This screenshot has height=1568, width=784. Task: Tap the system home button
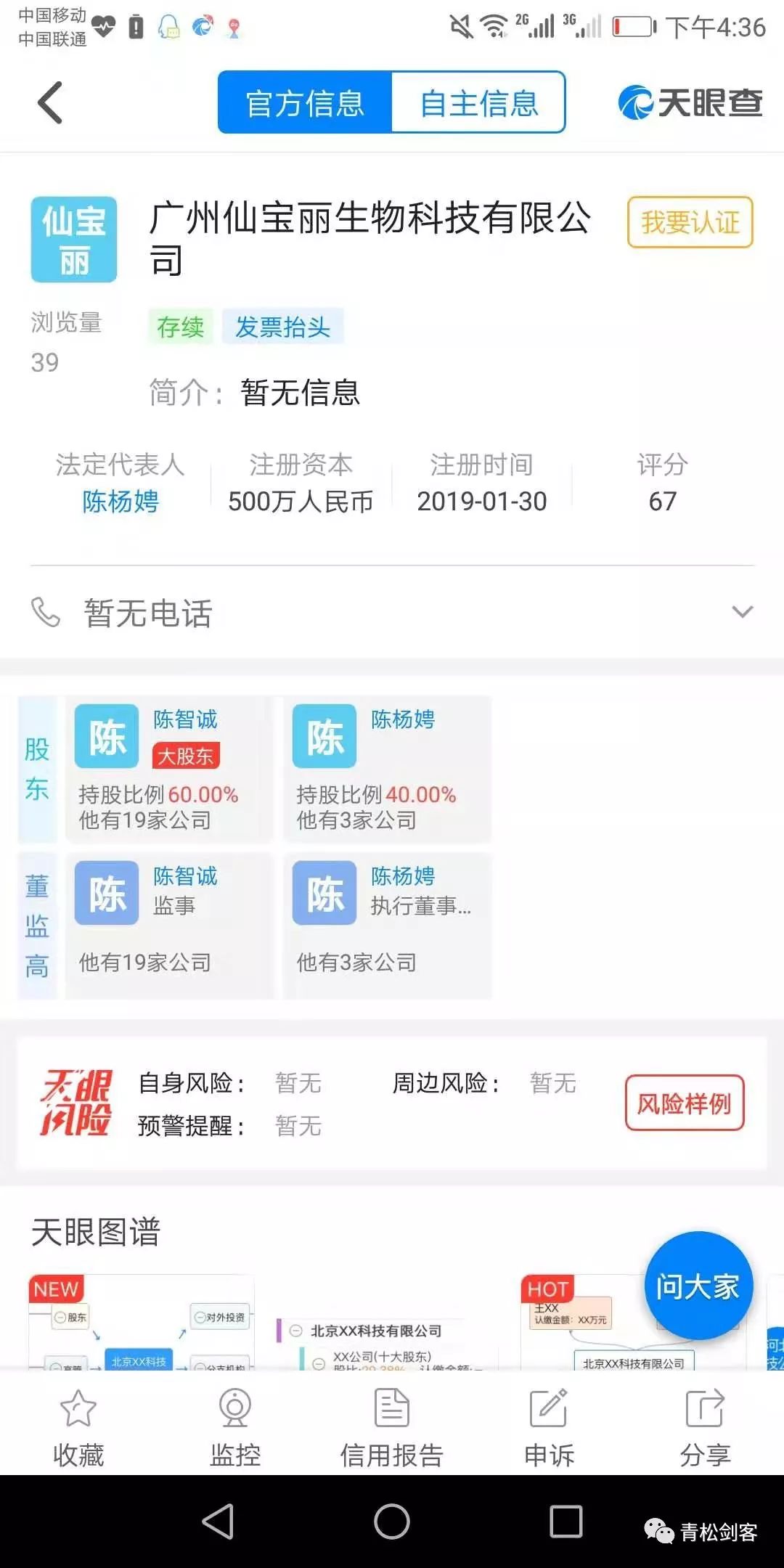coord(392,1521)
